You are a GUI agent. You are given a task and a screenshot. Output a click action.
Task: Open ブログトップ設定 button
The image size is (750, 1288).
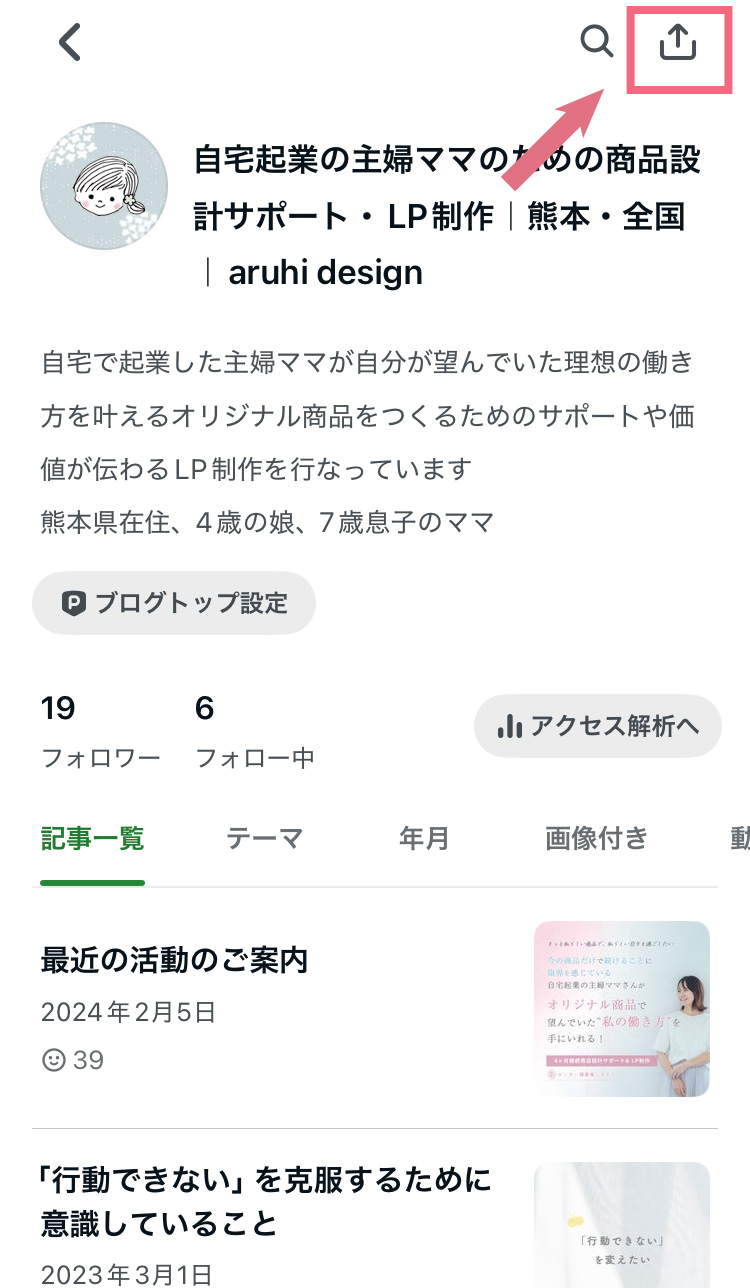(174, 603)
